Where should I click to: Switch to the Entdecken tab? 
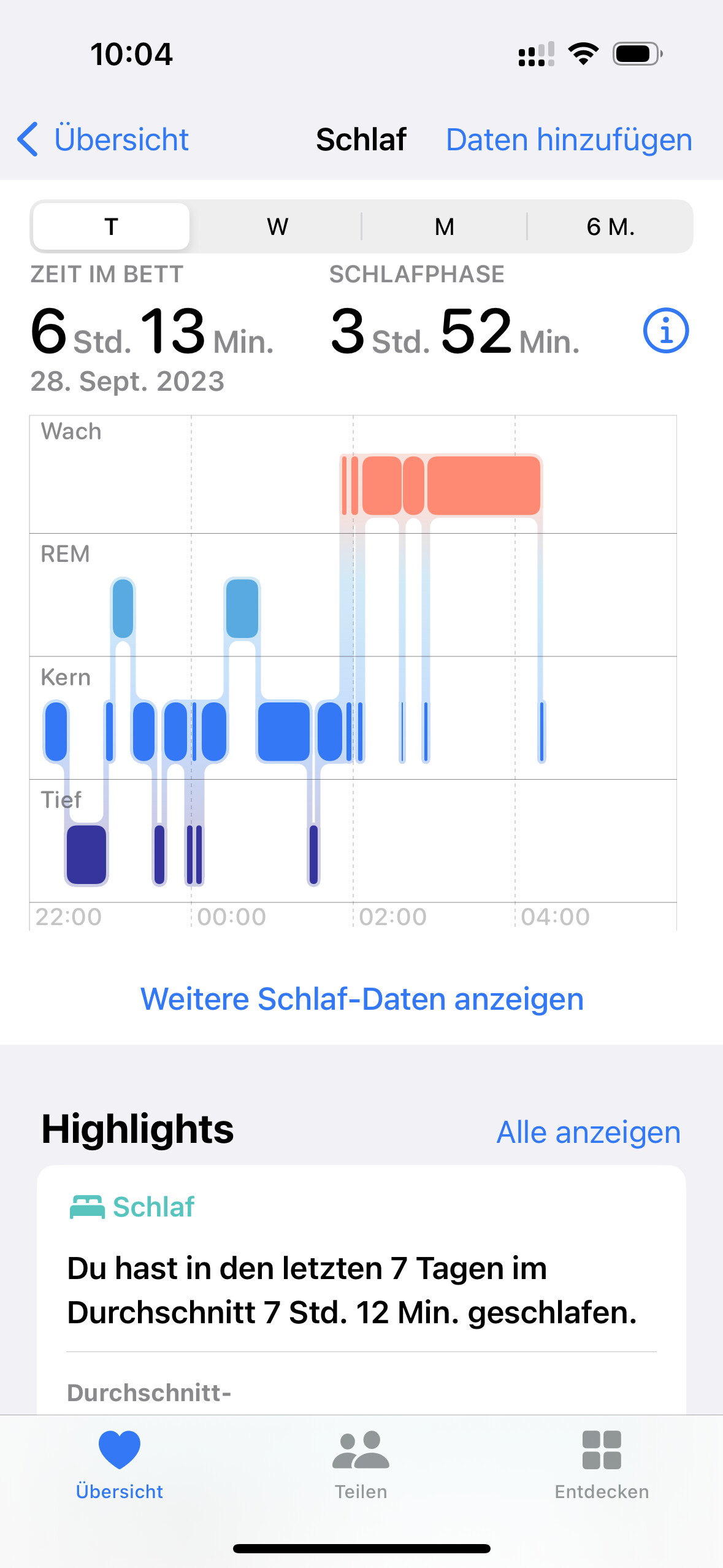602,1464
